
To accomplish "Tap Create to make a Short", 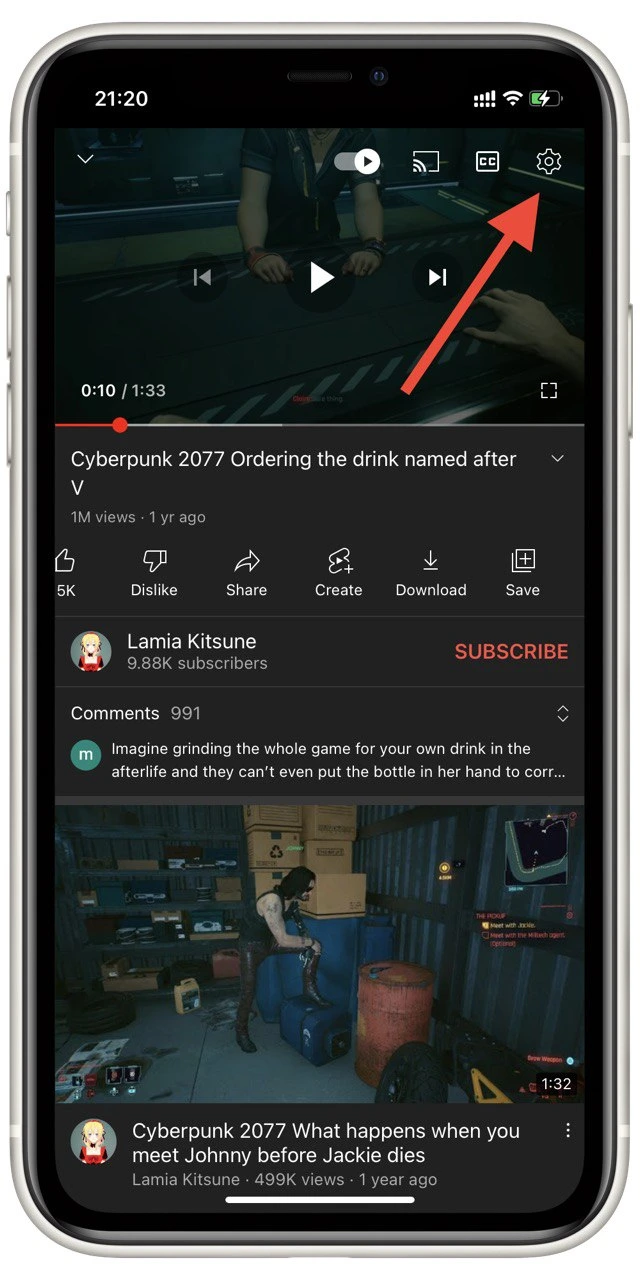I will (x=339, y=573).
